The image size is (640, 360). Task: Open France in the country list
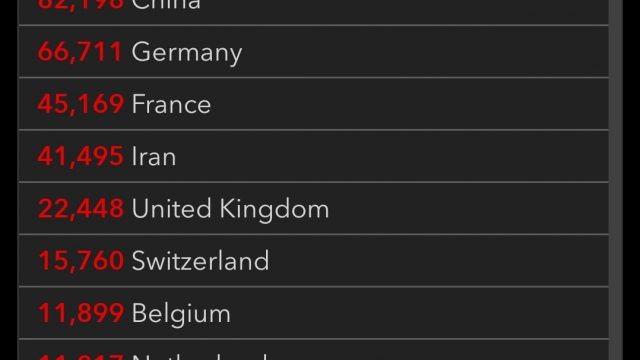click(x=313, y=104)
